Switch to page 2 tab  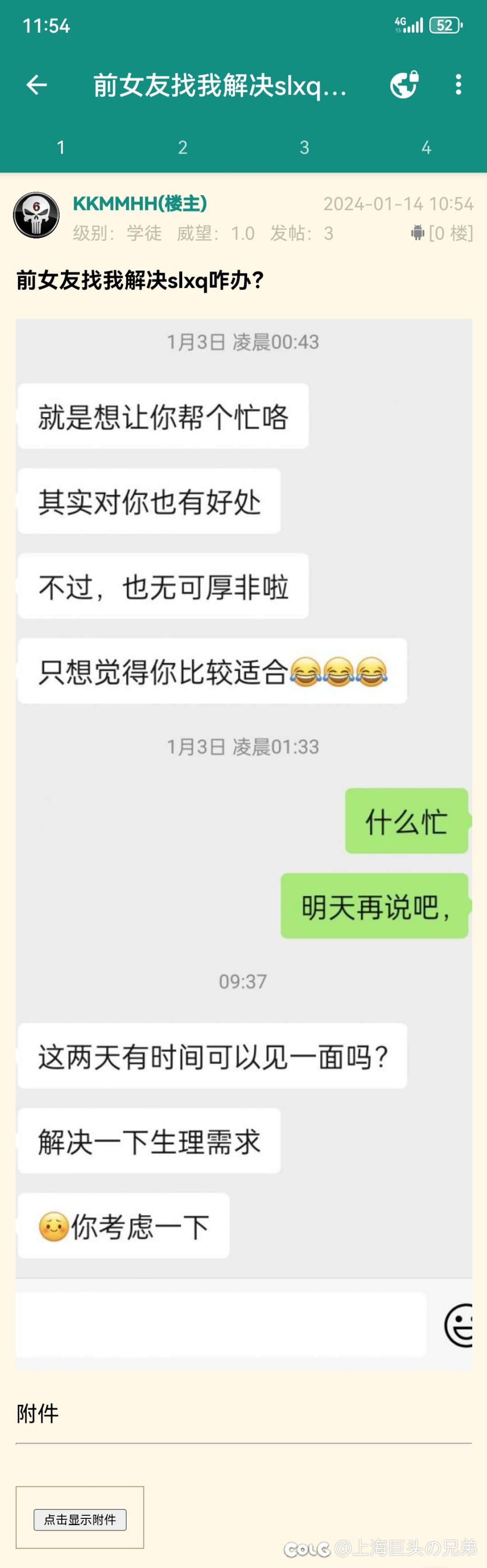183,147
